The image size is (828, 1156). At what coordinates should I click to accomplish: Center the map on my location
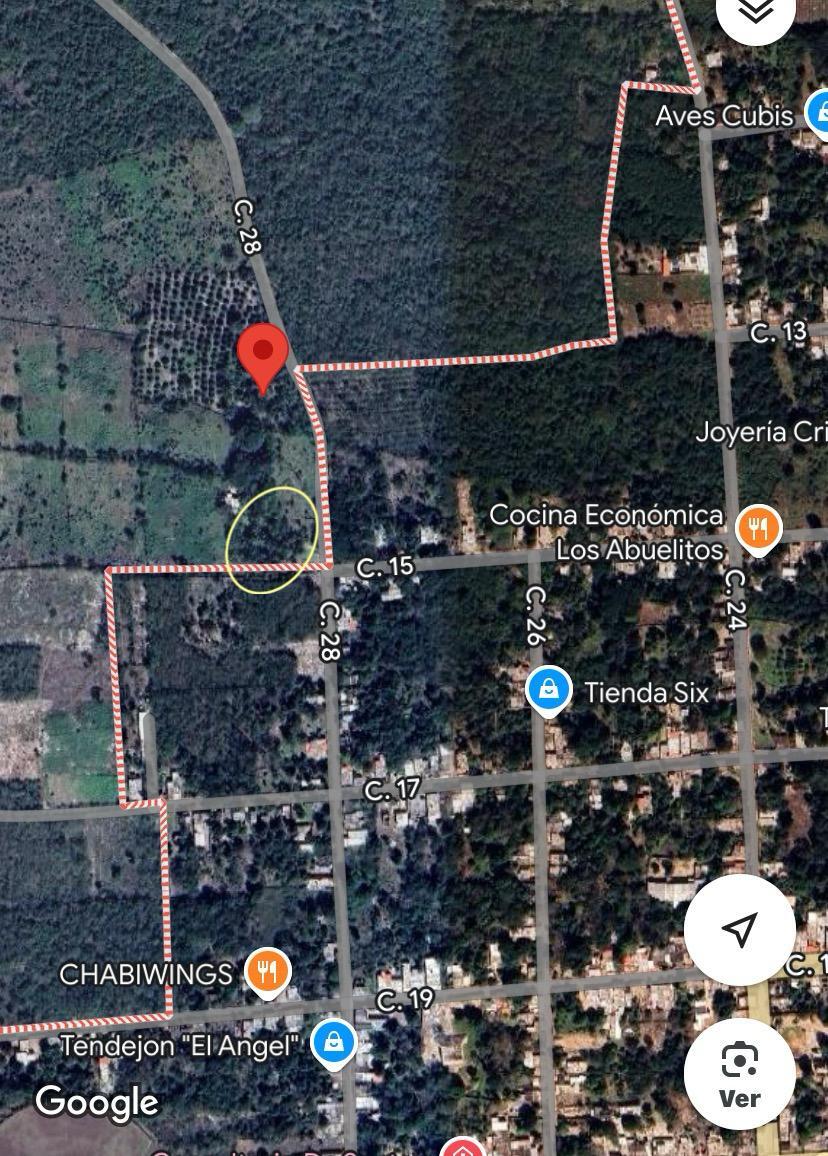[x=739, y=929]
